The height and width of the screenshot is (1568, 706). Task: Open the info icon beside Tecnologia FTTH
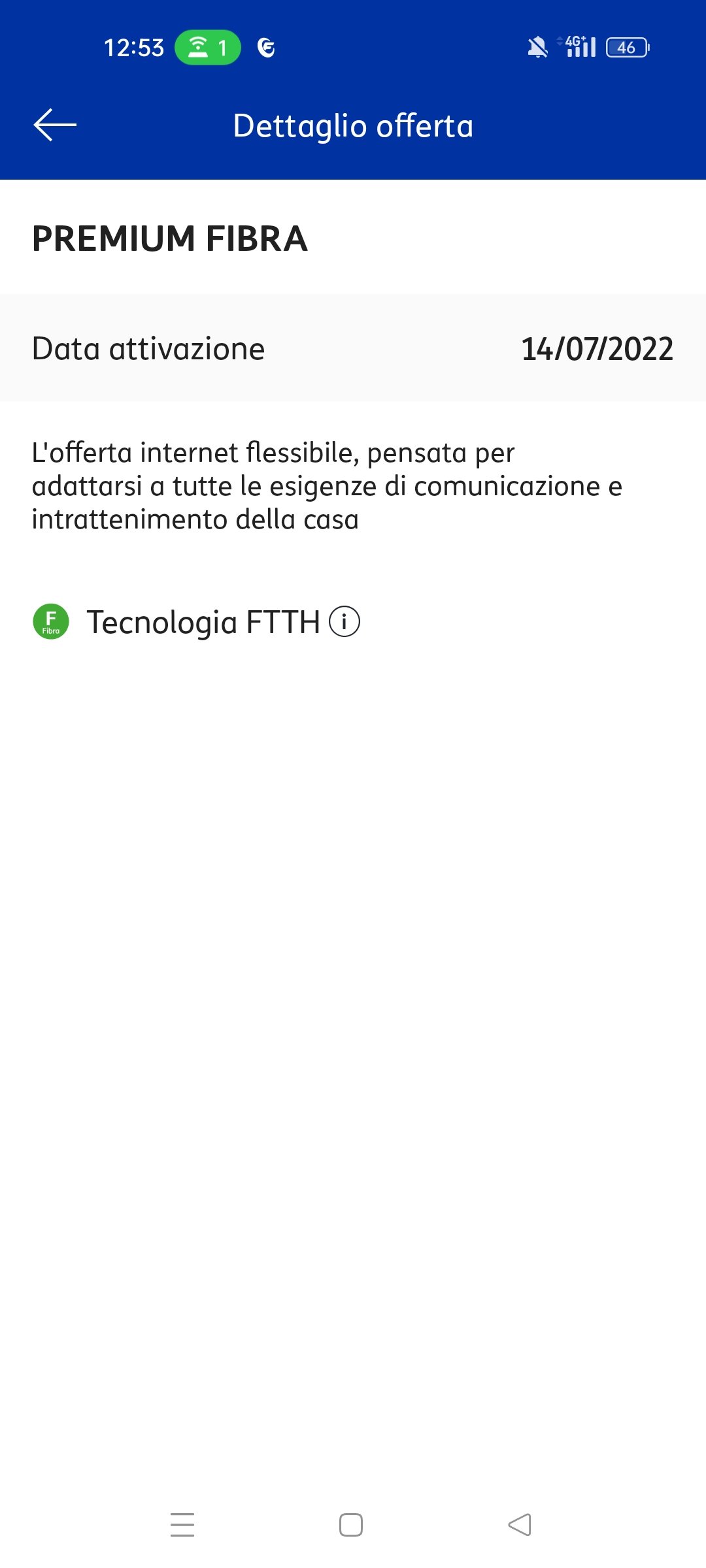click(345, 621)
